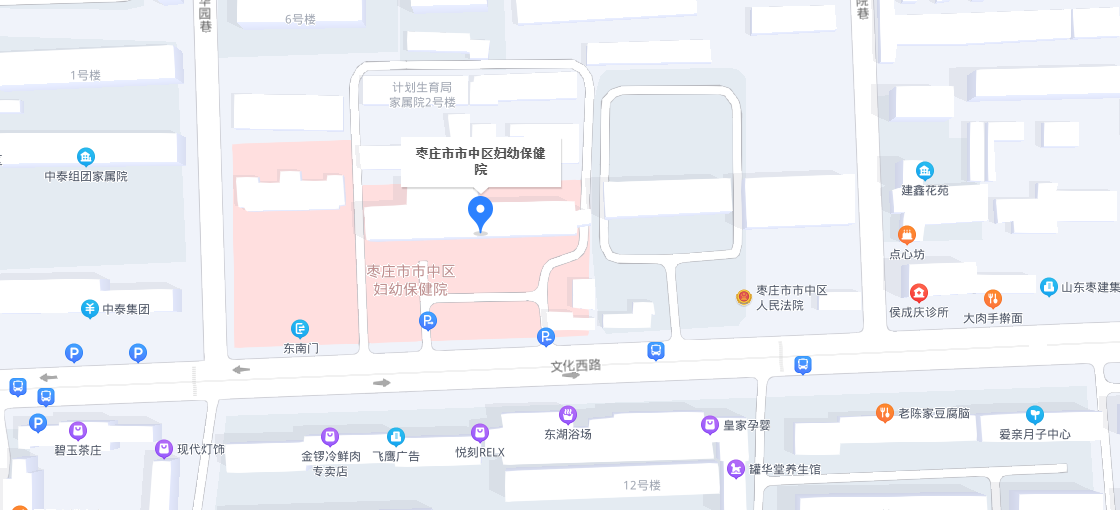The width and height of the screenshot is (1120, 510).
Task: Select the 点心坊 bakery marker
Action: [x=907, y=235]
